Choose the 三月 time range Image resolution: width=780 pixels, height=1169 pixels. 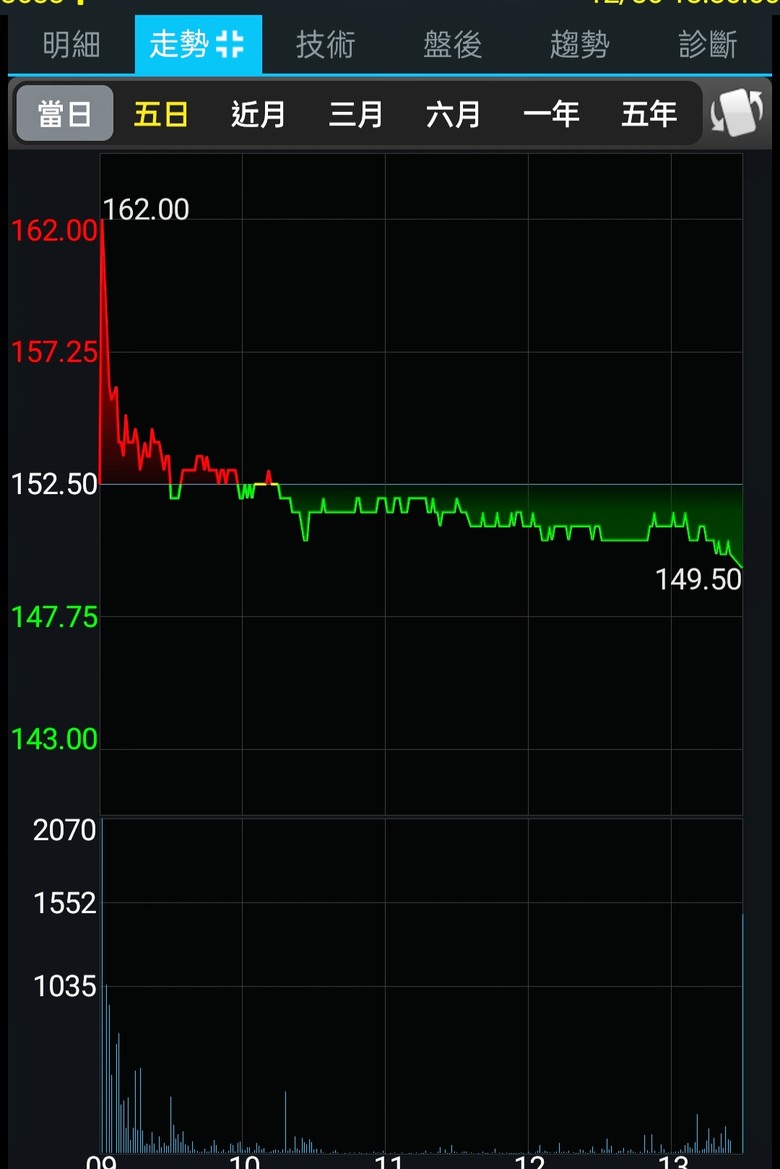[x=356, y=114]
